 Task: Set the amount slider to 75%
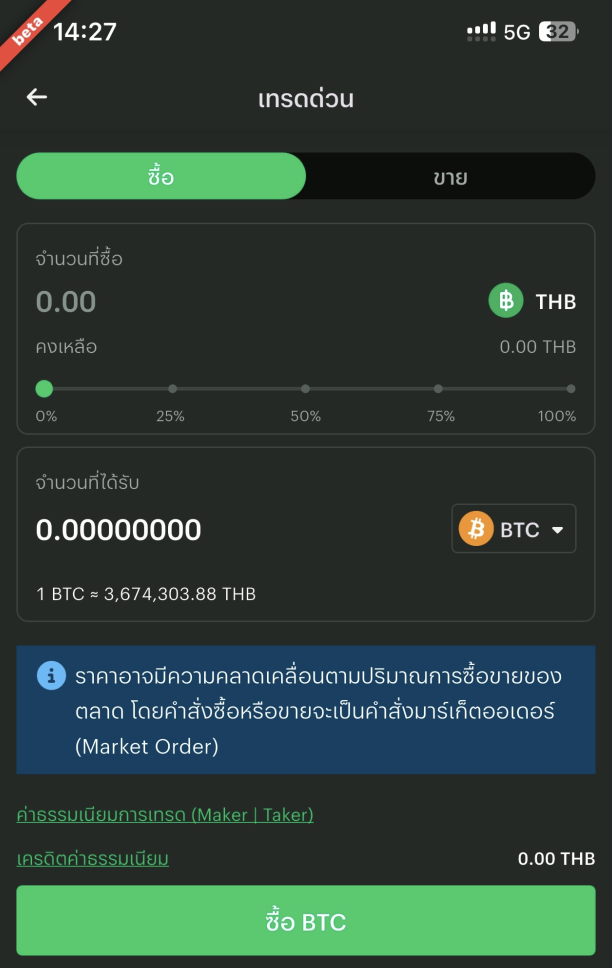click(438, 389)
